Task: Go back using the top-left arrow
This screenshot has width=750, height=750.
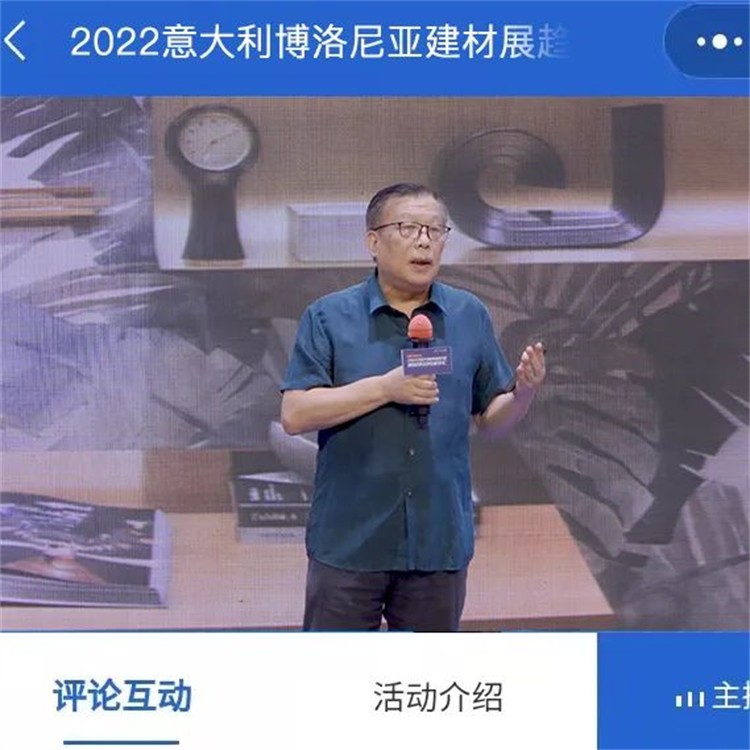Action: click(x=18, y=42)
